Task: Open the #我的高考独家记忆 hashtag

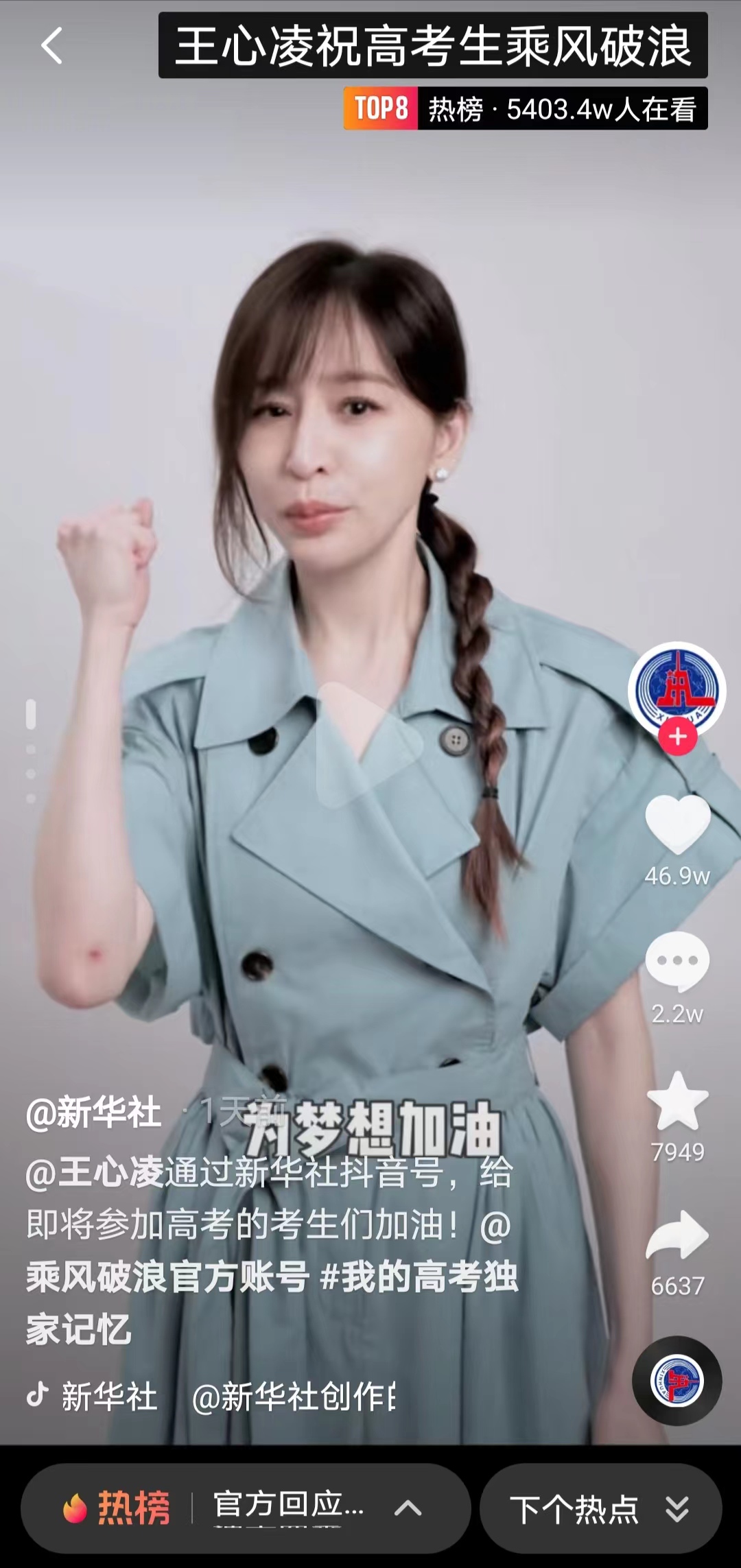Action: click(419, 1277)
